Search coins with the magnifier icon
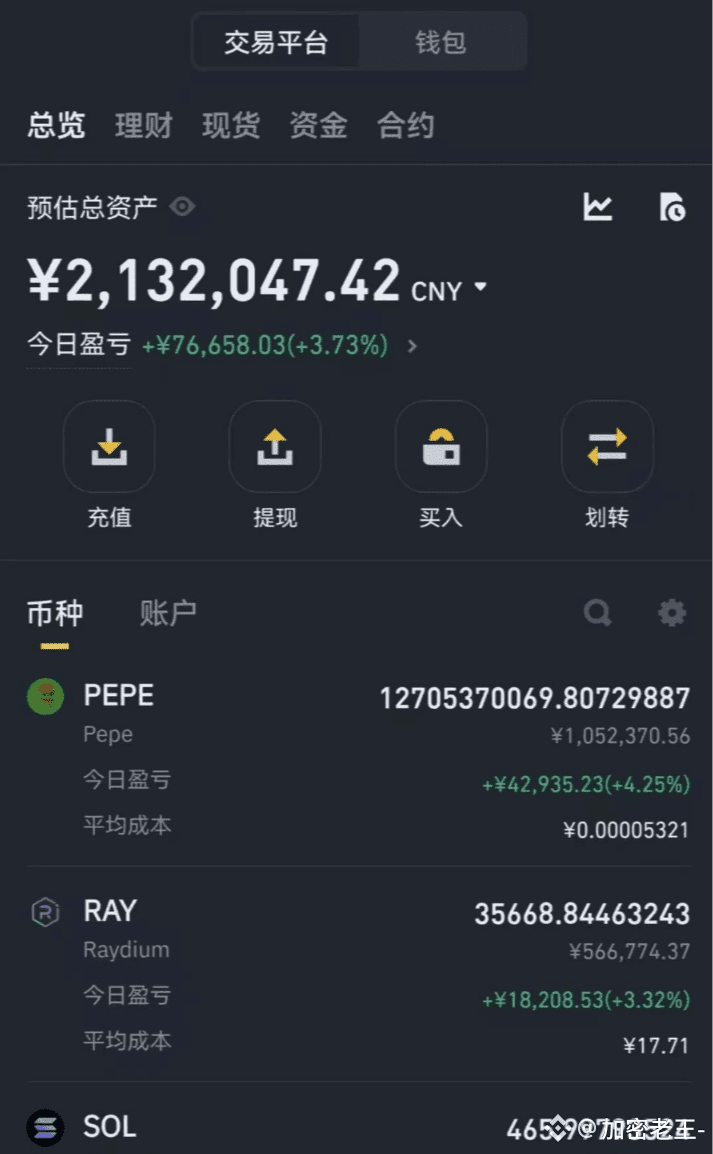This screenshot has height=1154, width=713. coord(597,612)
